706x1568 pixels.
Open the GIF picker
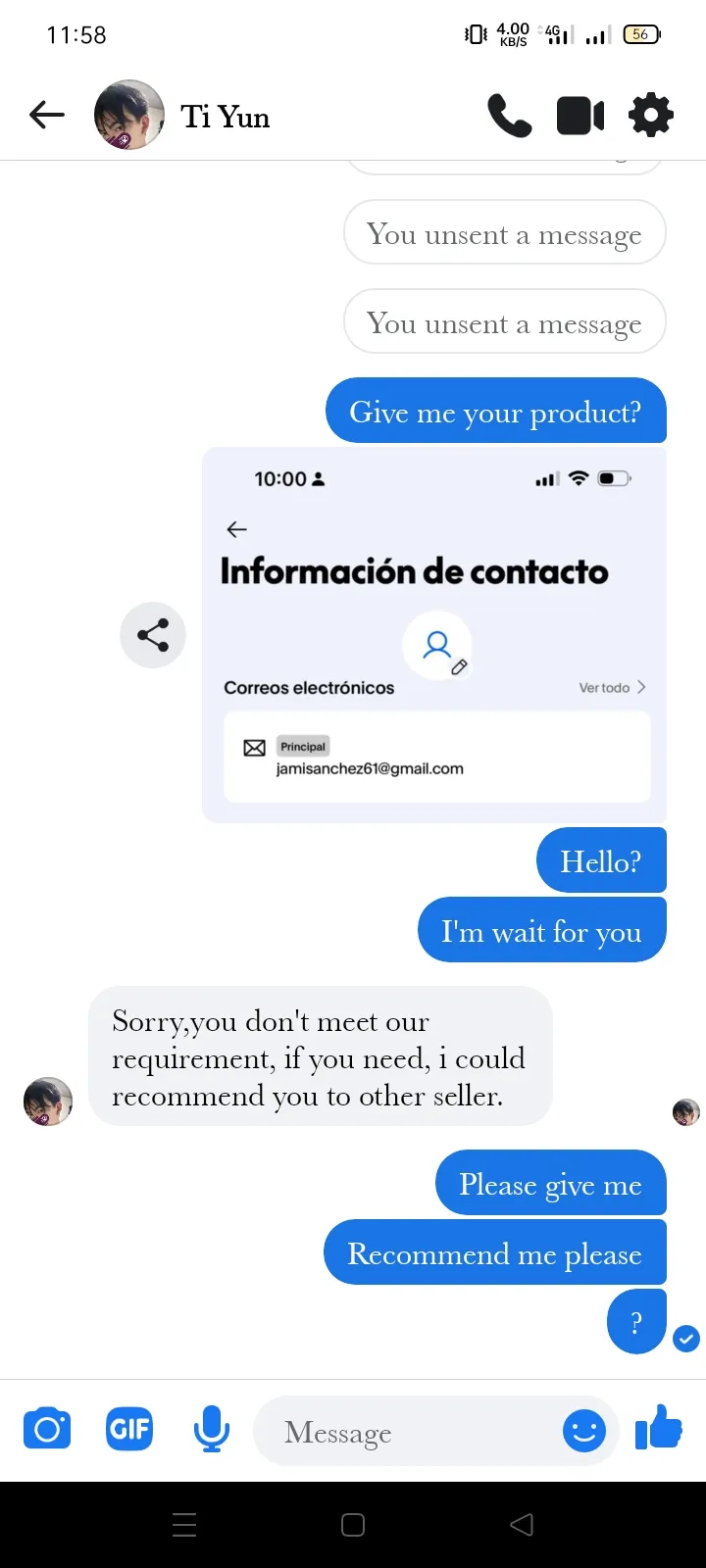tap(129, 1430)
